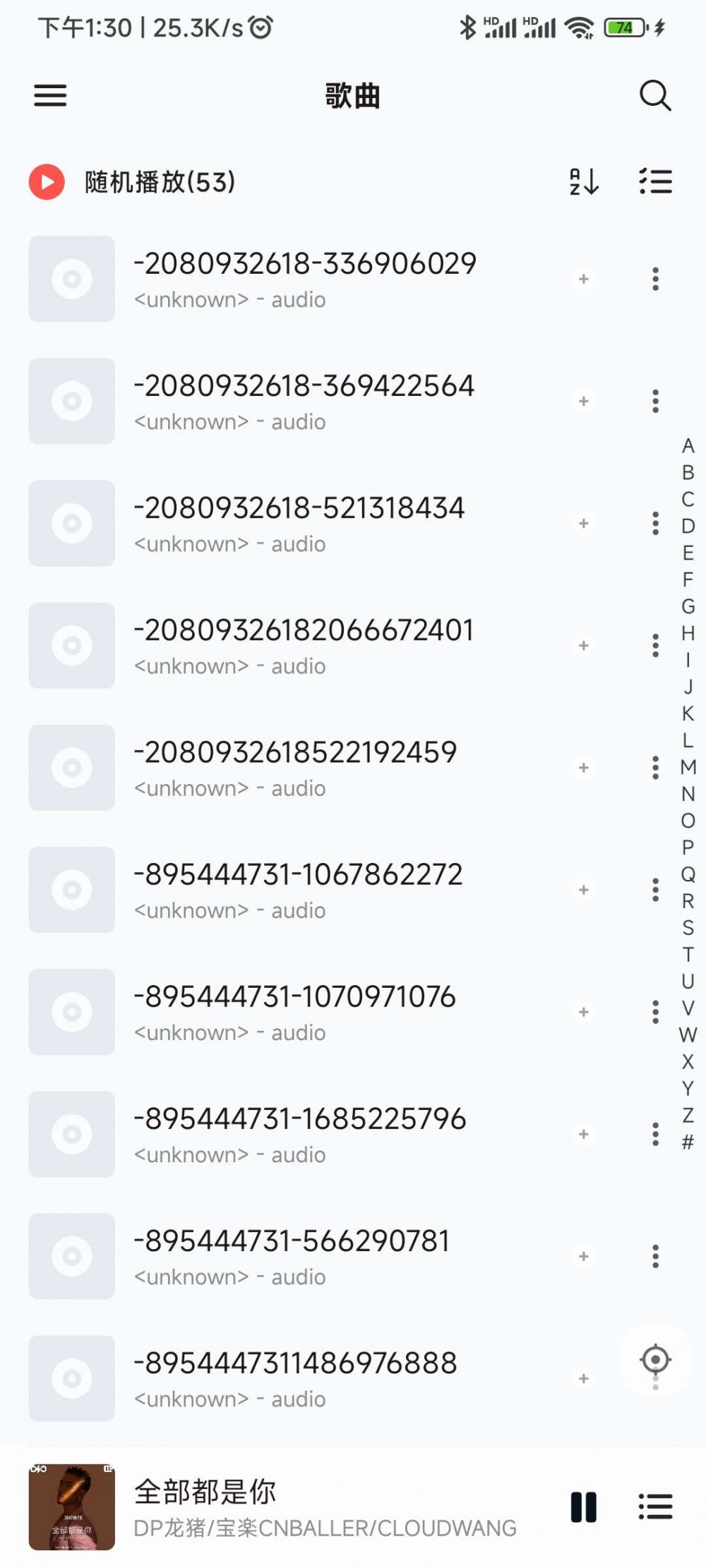Open the multi-select playlist icon
Image resolution: width=706 pixels, height=1568 pixels.
click(x=655, y=183)
